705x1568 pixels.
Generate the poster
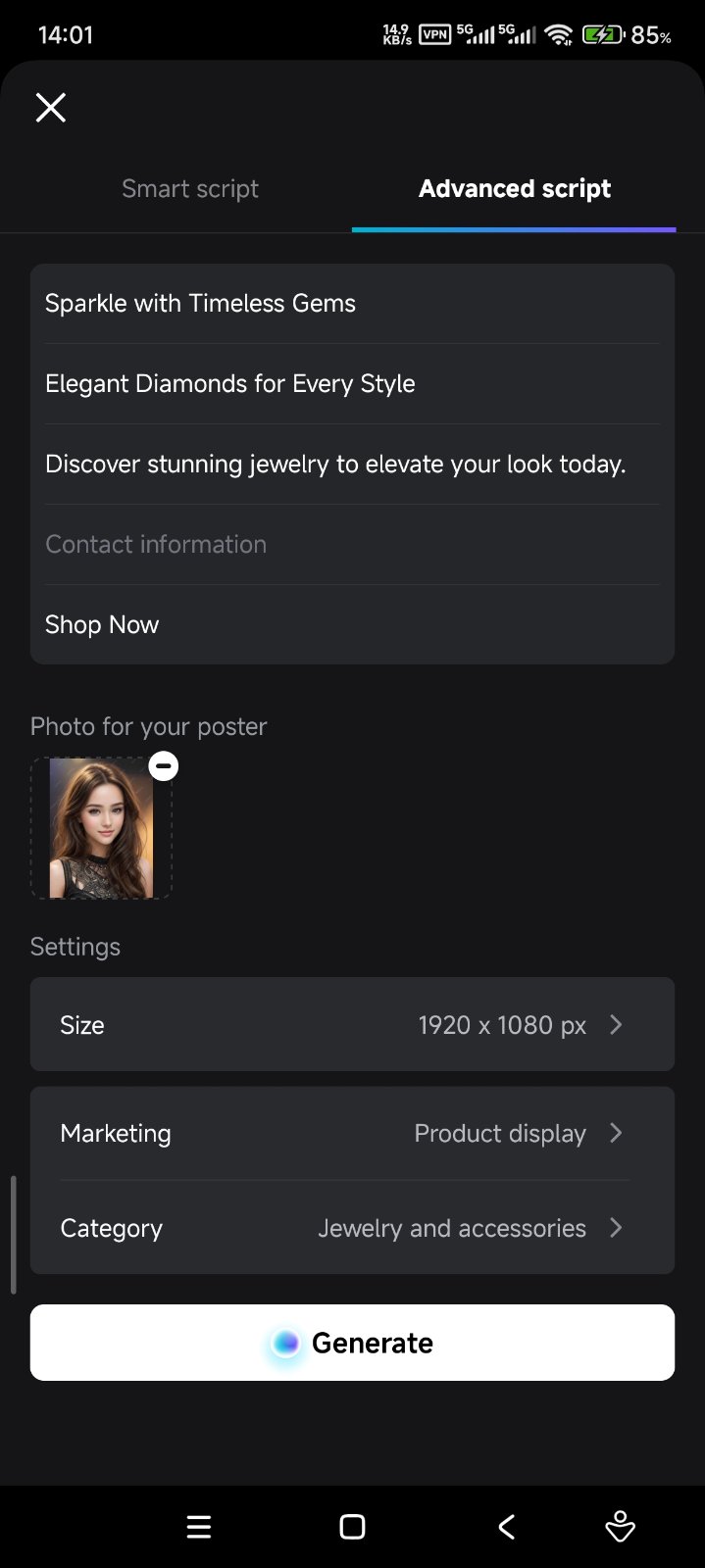(x=352, y=1343)
